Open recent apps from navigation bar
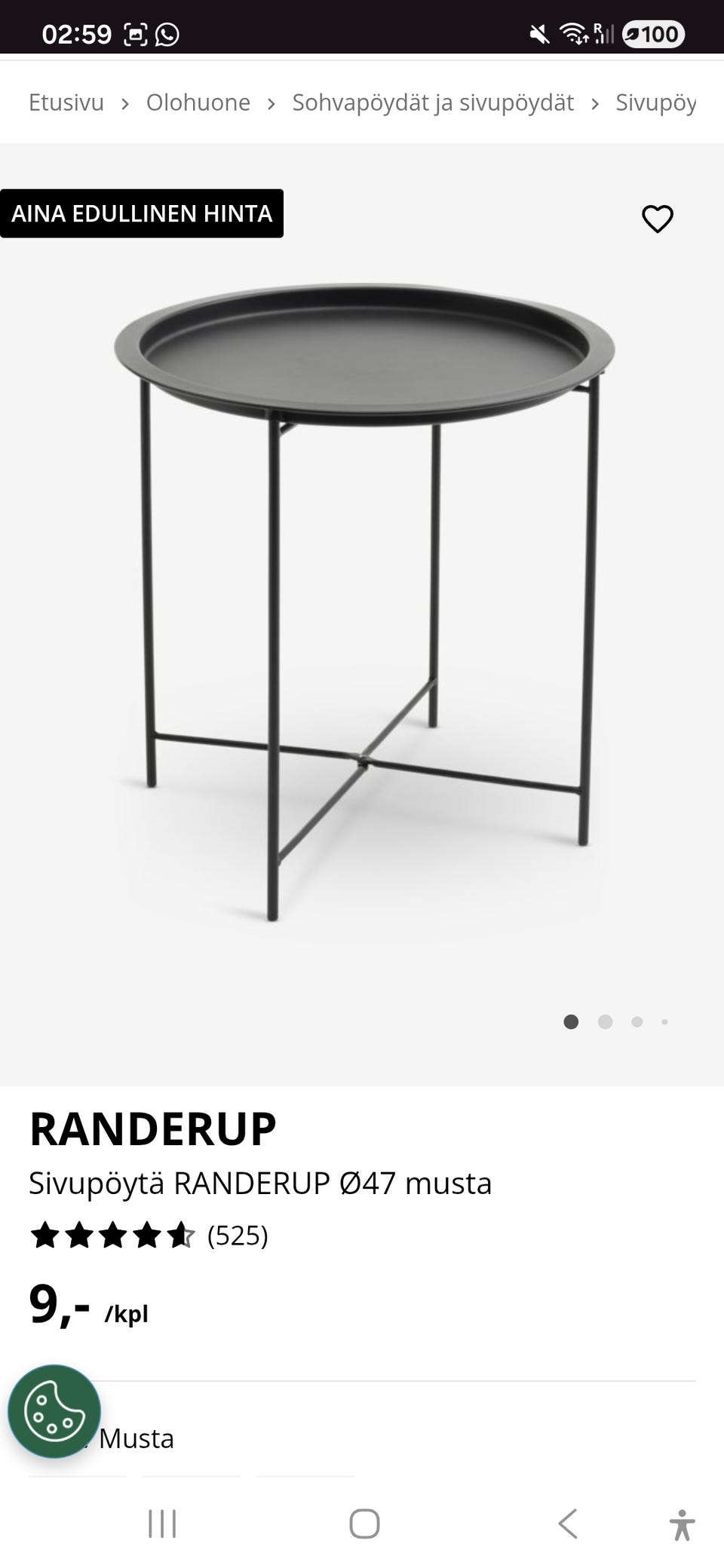 (x=162, y=1524)
